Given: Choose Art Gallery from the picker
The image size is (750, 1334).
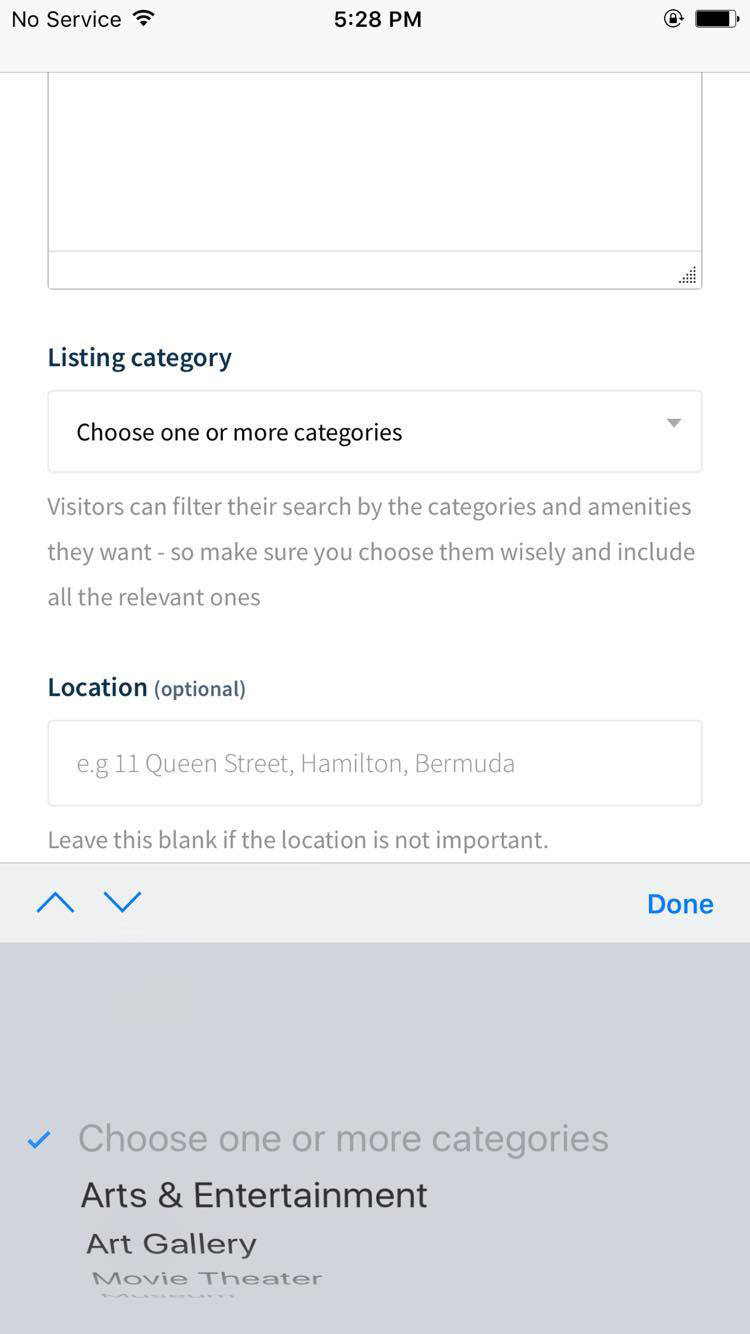Looking at the screenshot, I should click(x=171, y=1244).
